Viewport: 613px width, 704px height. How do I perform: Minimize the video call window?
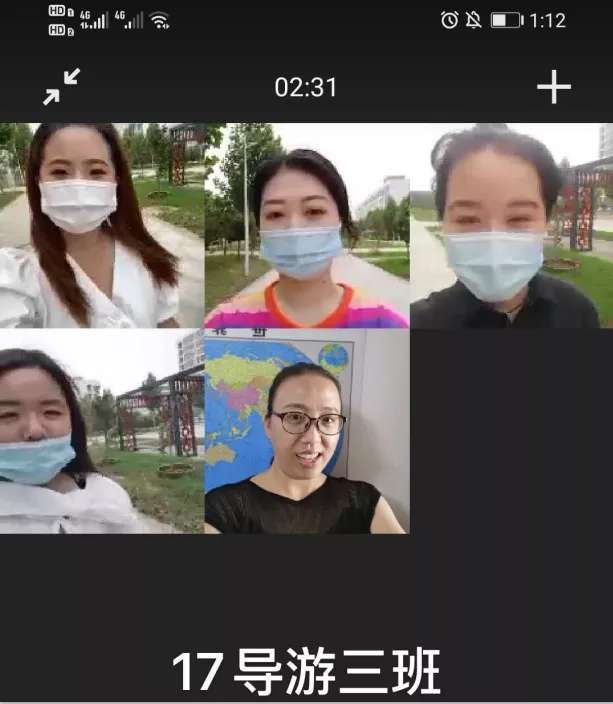point(61,87)
